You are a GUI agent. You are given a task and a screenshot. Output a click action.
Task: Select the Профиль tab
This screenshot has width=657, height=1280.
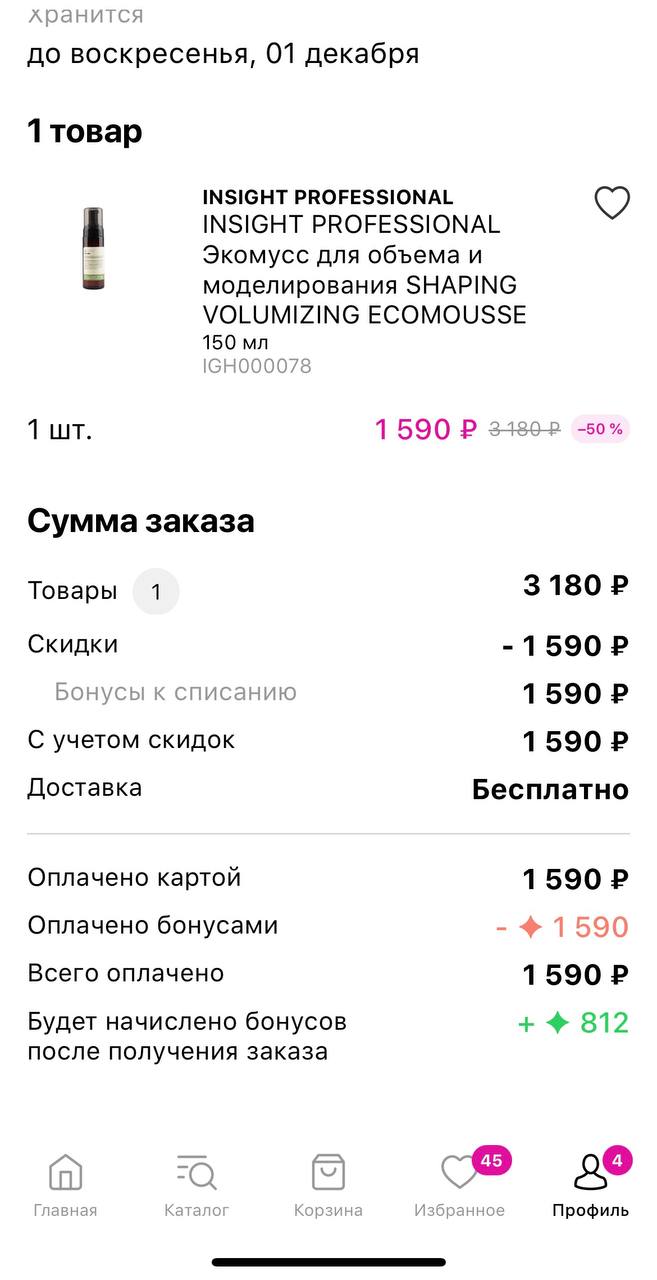coord(591,1186)
